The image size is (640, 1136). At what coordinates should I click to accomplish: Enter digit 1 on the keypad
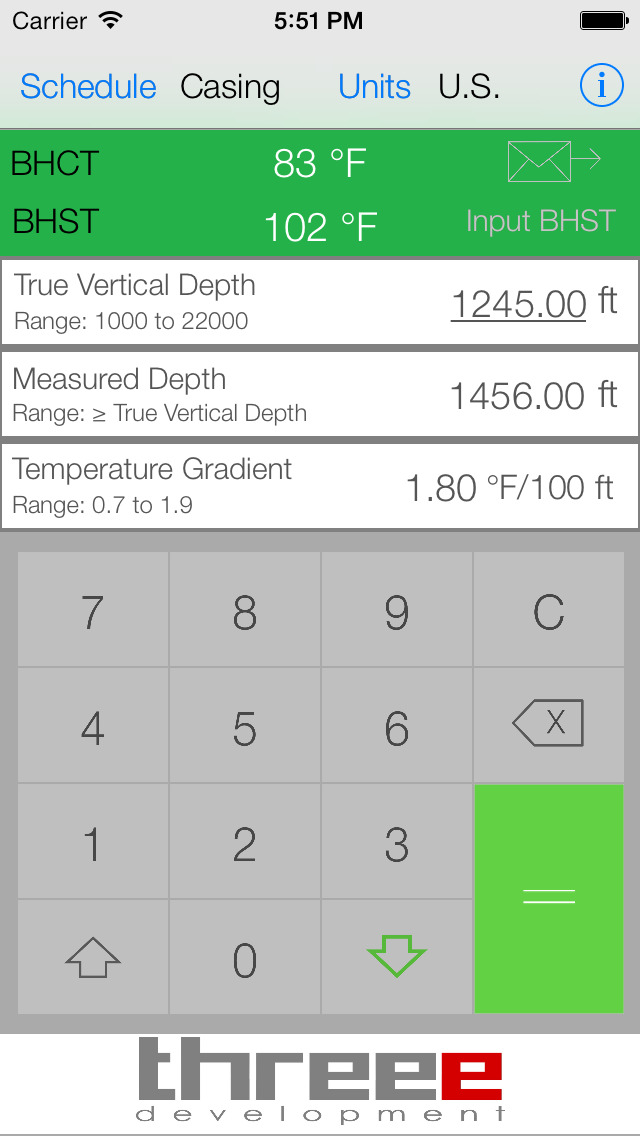pyautogui.click(x=93, y=841)
